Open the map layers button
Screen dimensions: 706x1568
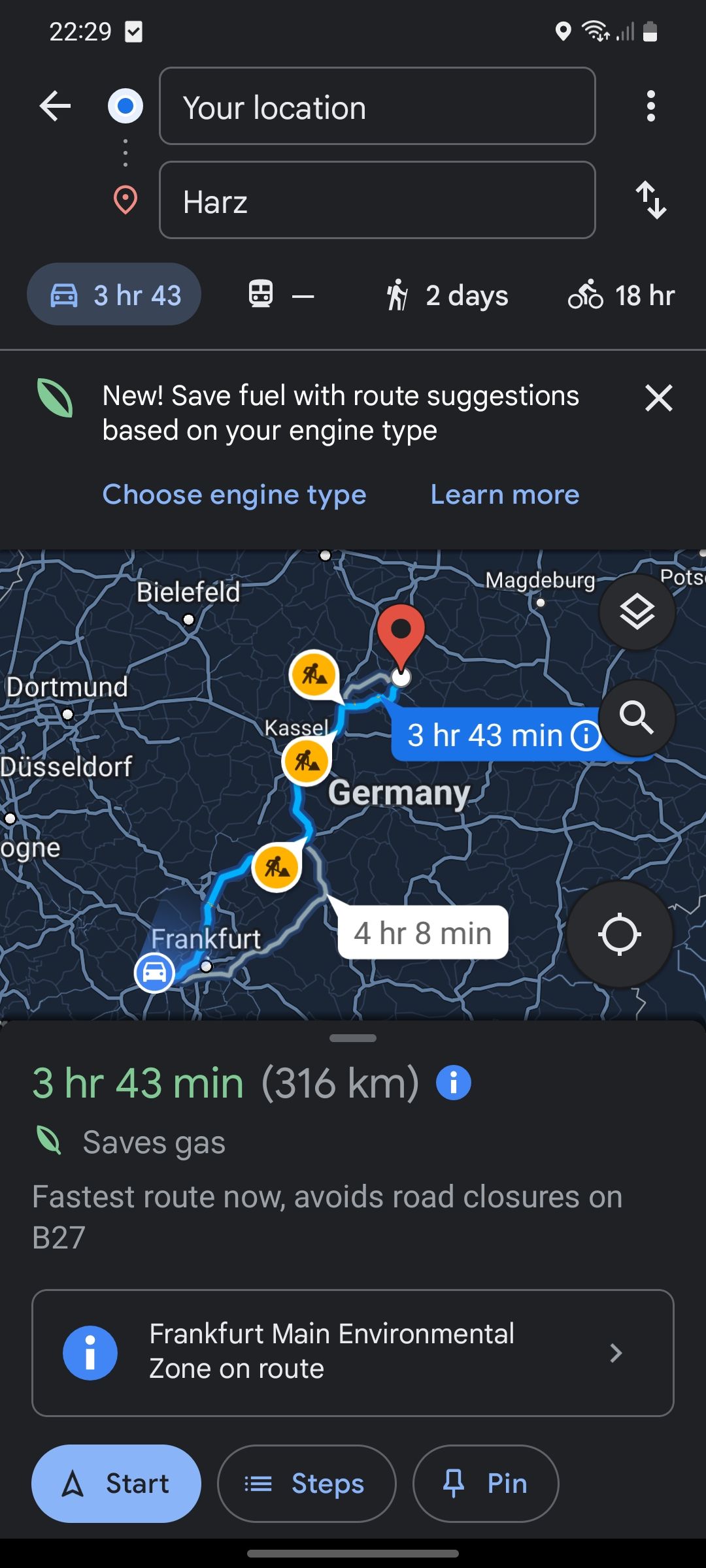637,612
